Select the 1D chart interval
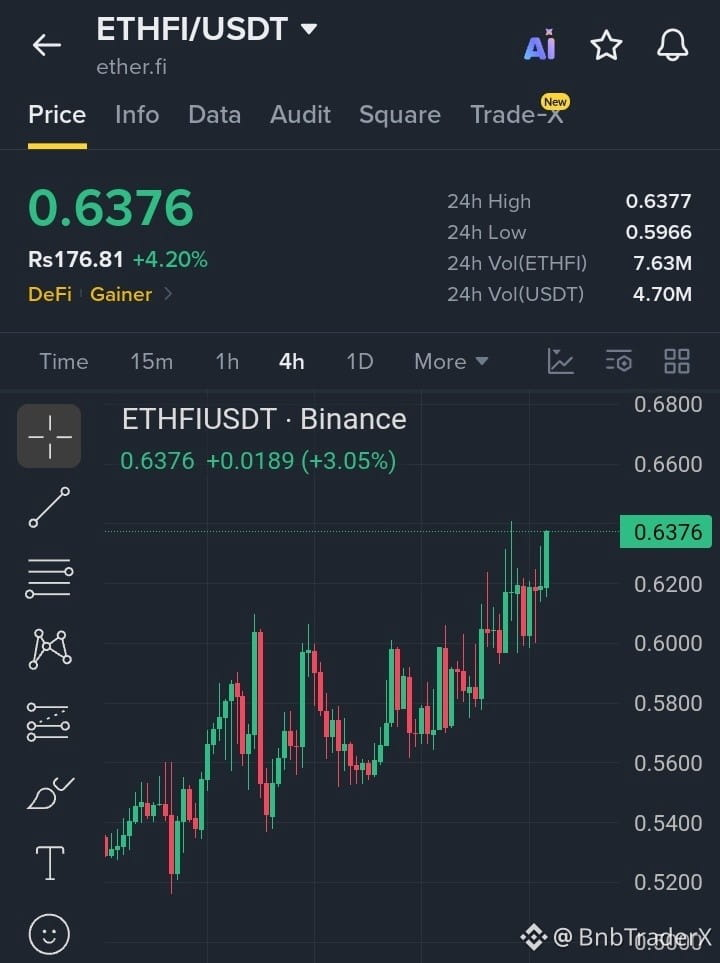This screenshot has height=963, width=720. point(359,361)
